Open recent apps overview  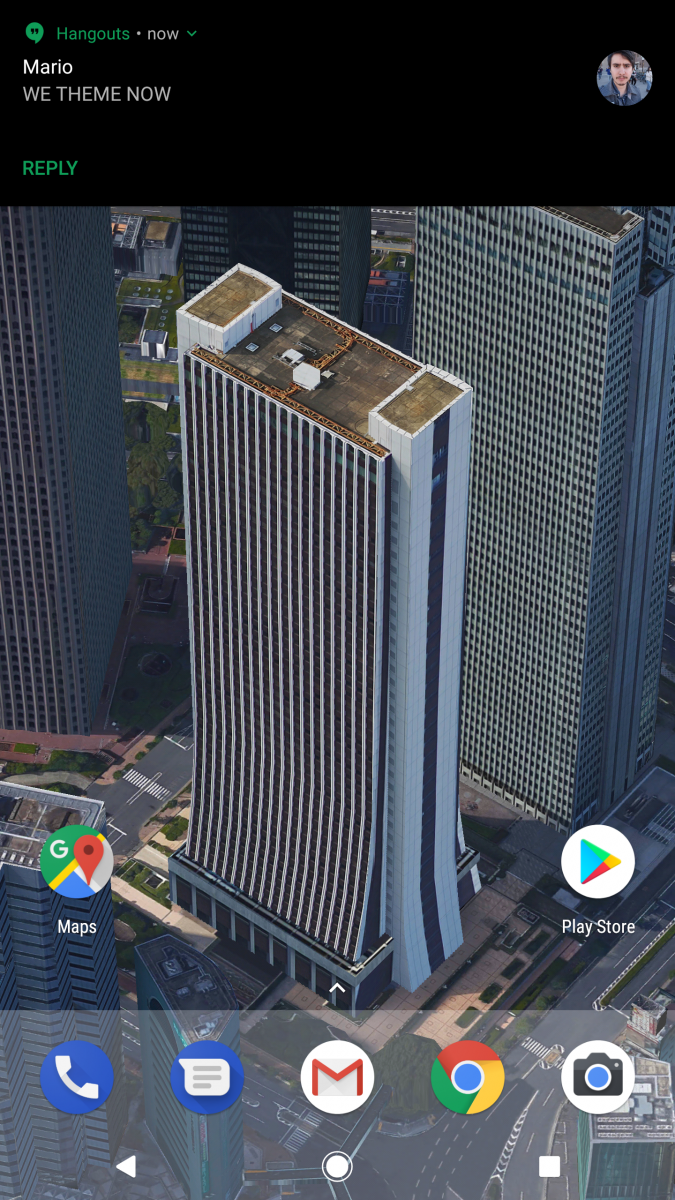click(549, 1166)
